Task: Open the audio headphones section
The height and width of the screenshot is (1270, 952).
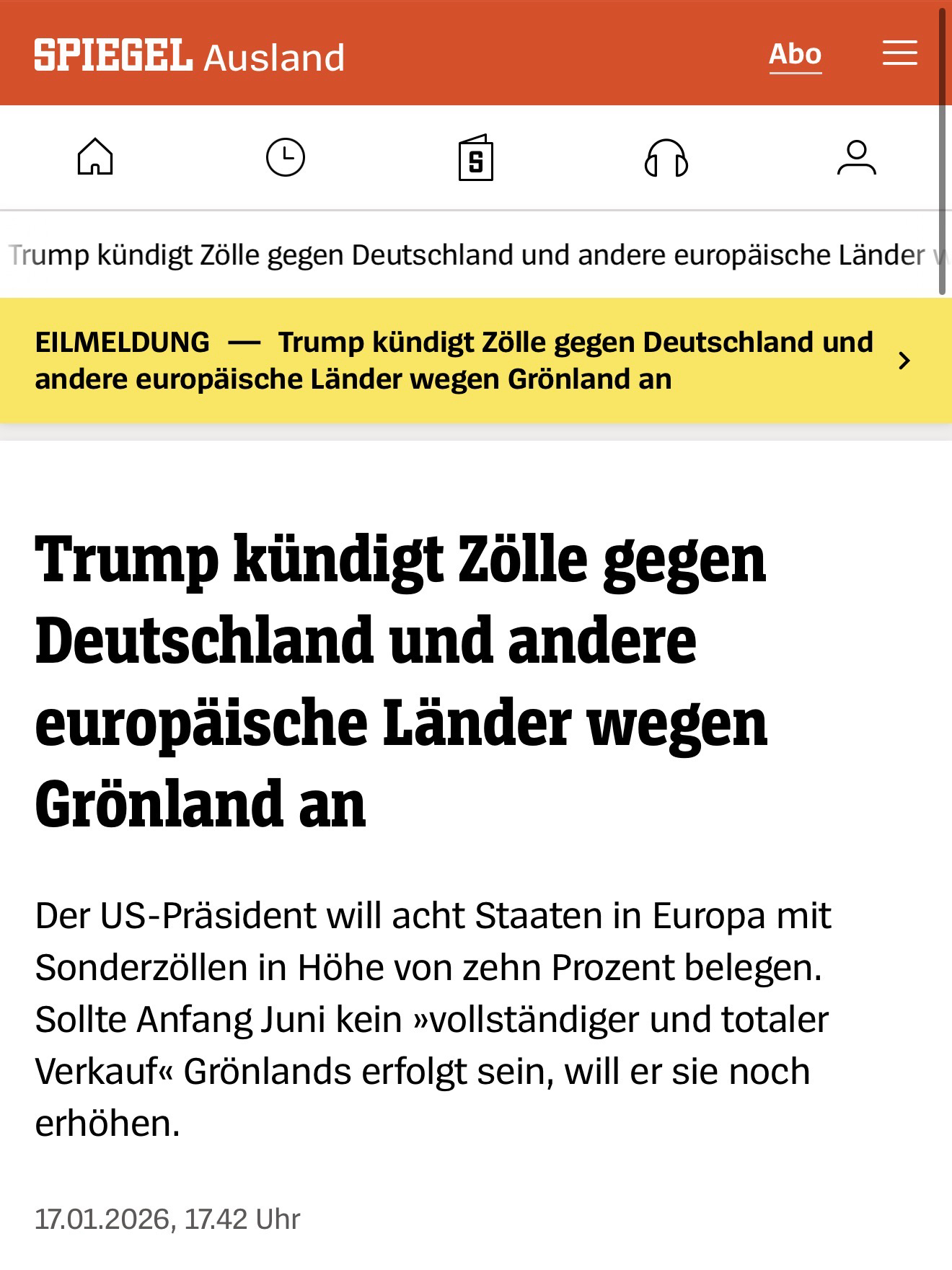Action: tap(666, 157)
